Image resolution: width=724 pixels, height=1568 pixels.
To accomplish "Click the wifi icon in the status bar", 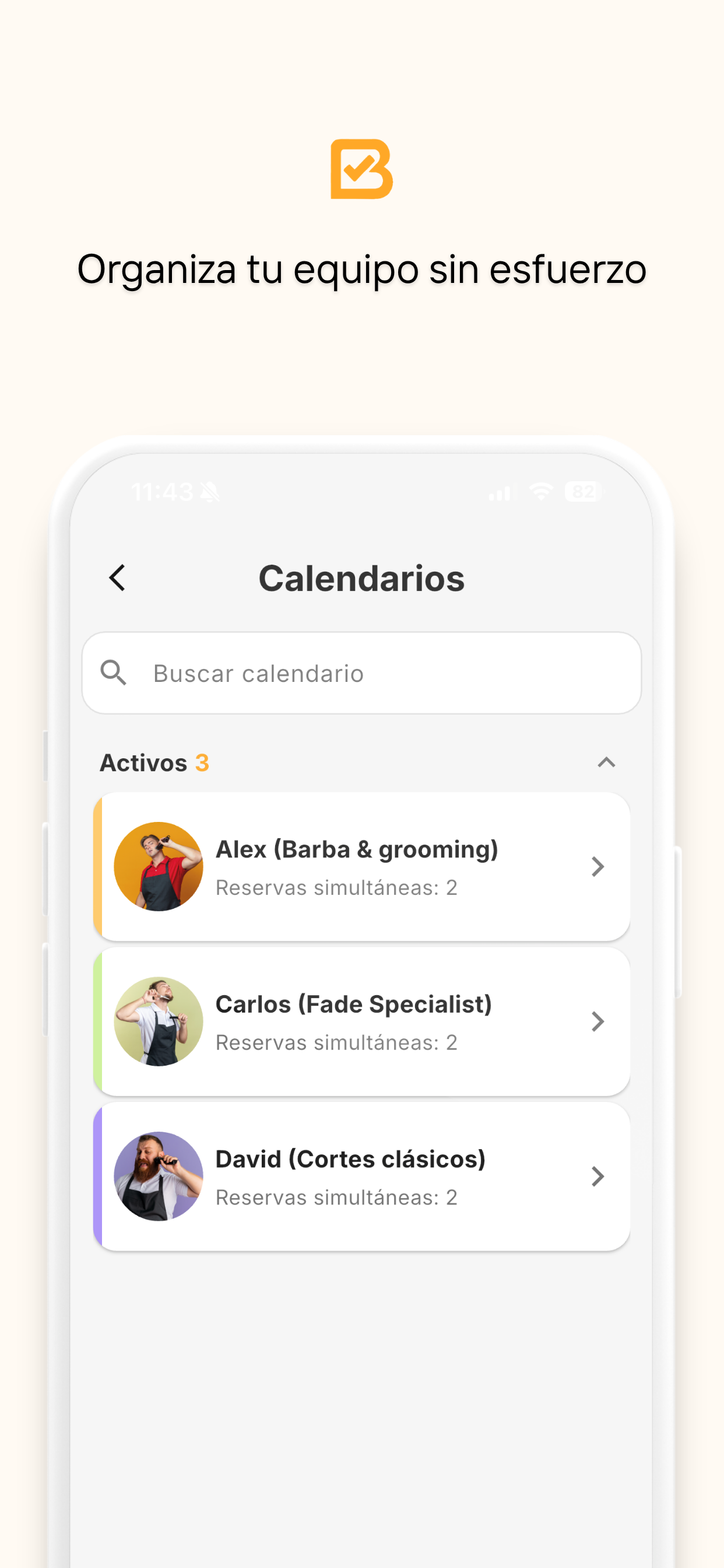I will pos(539,492).
